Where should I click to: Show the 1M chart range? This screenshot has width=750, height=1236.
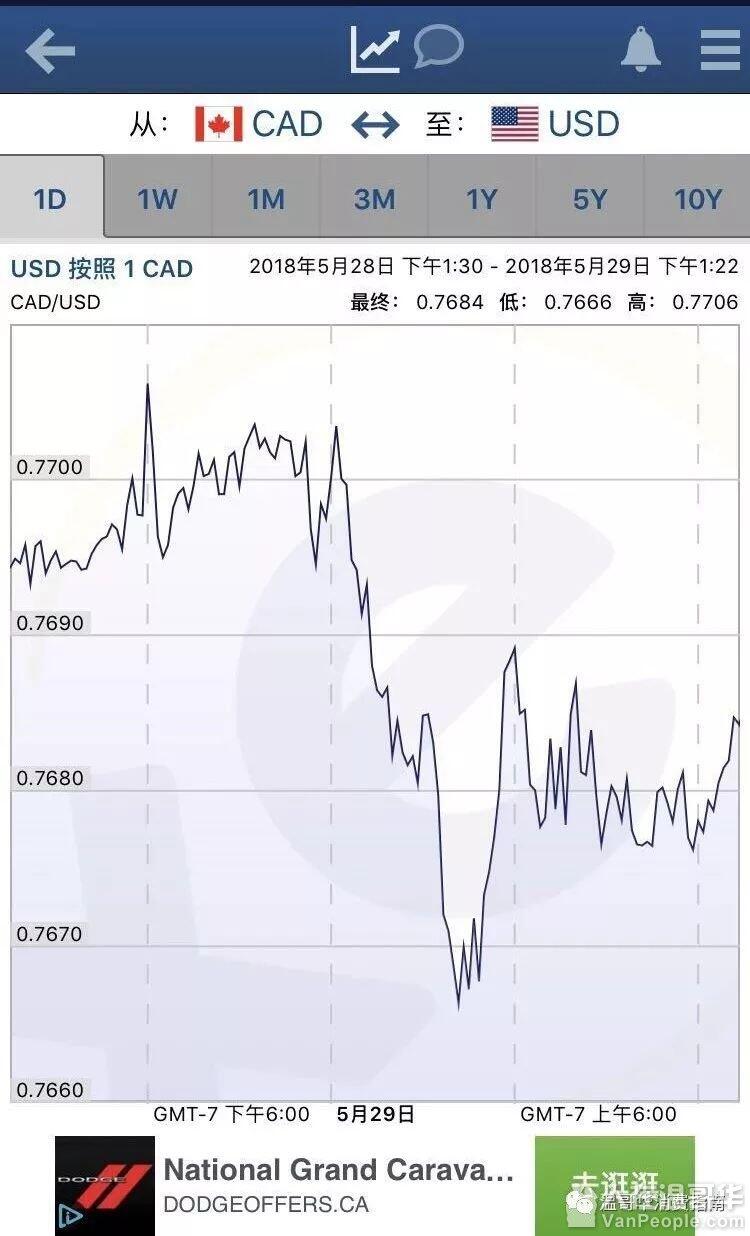(x=266, y=199)
